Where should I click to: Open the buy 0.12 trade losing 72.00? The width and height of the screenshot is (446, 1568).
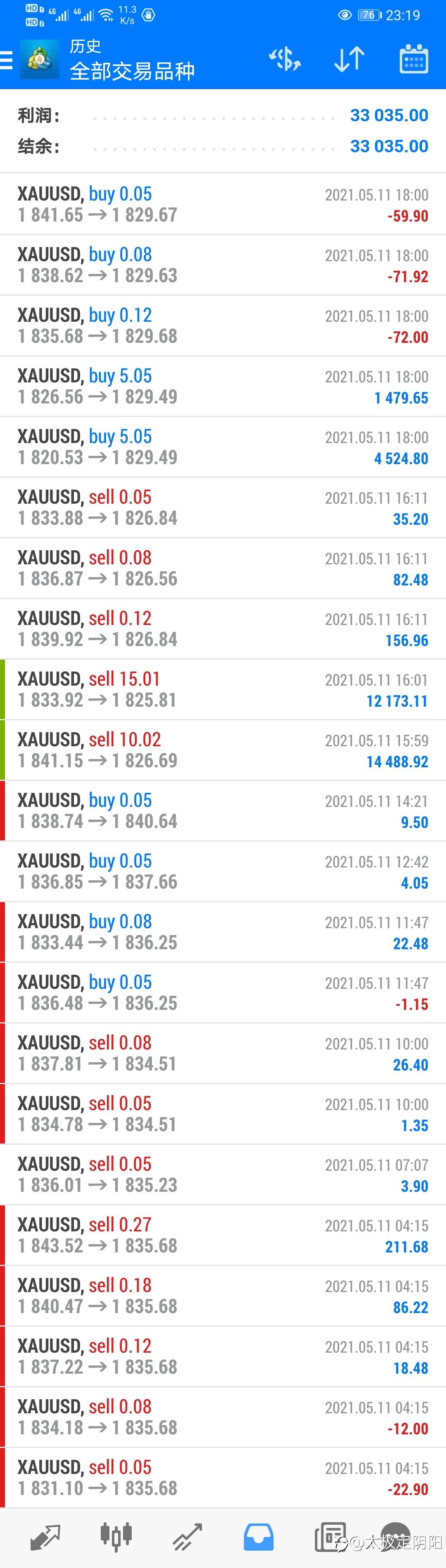click(x=223, y=325)
